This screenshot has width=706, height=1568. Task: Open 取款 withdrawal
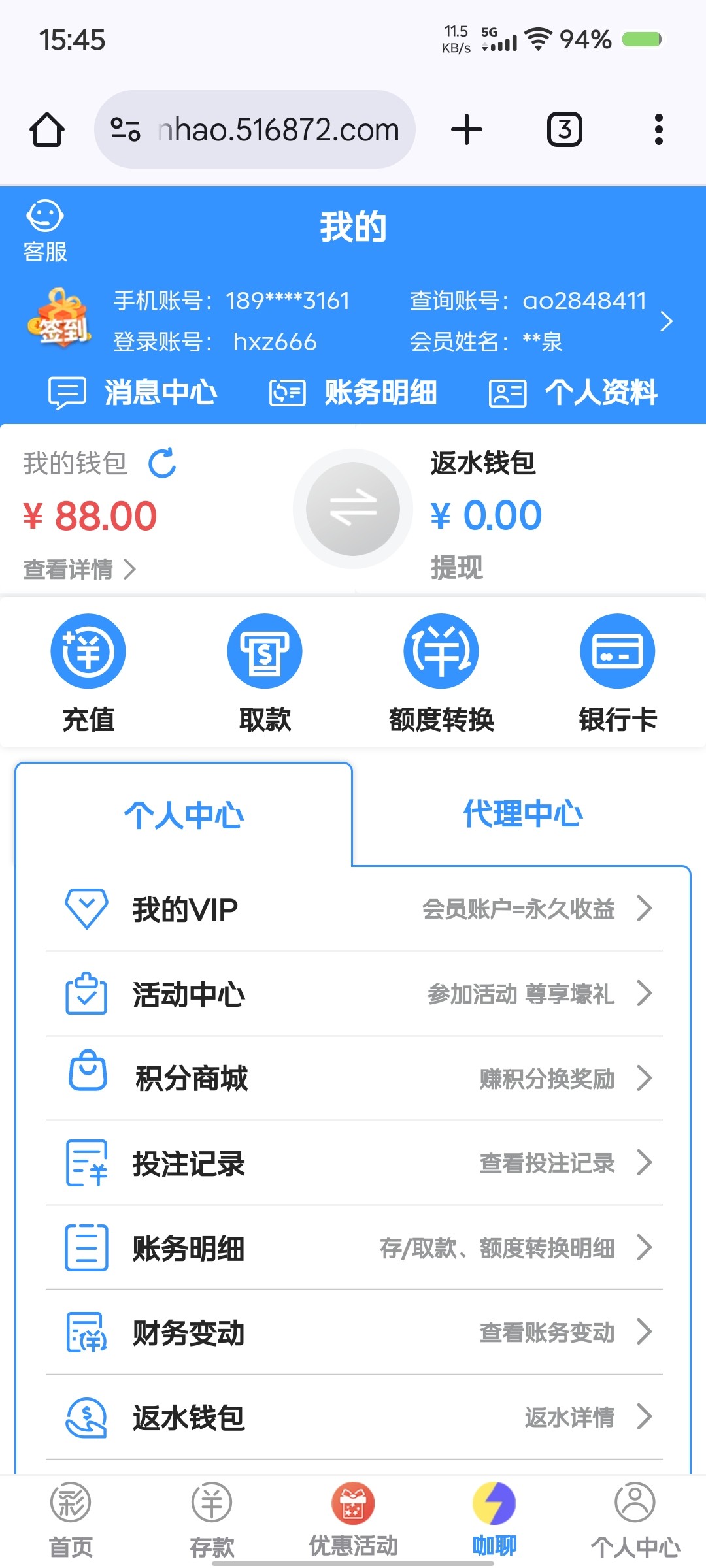coord(265,673)
